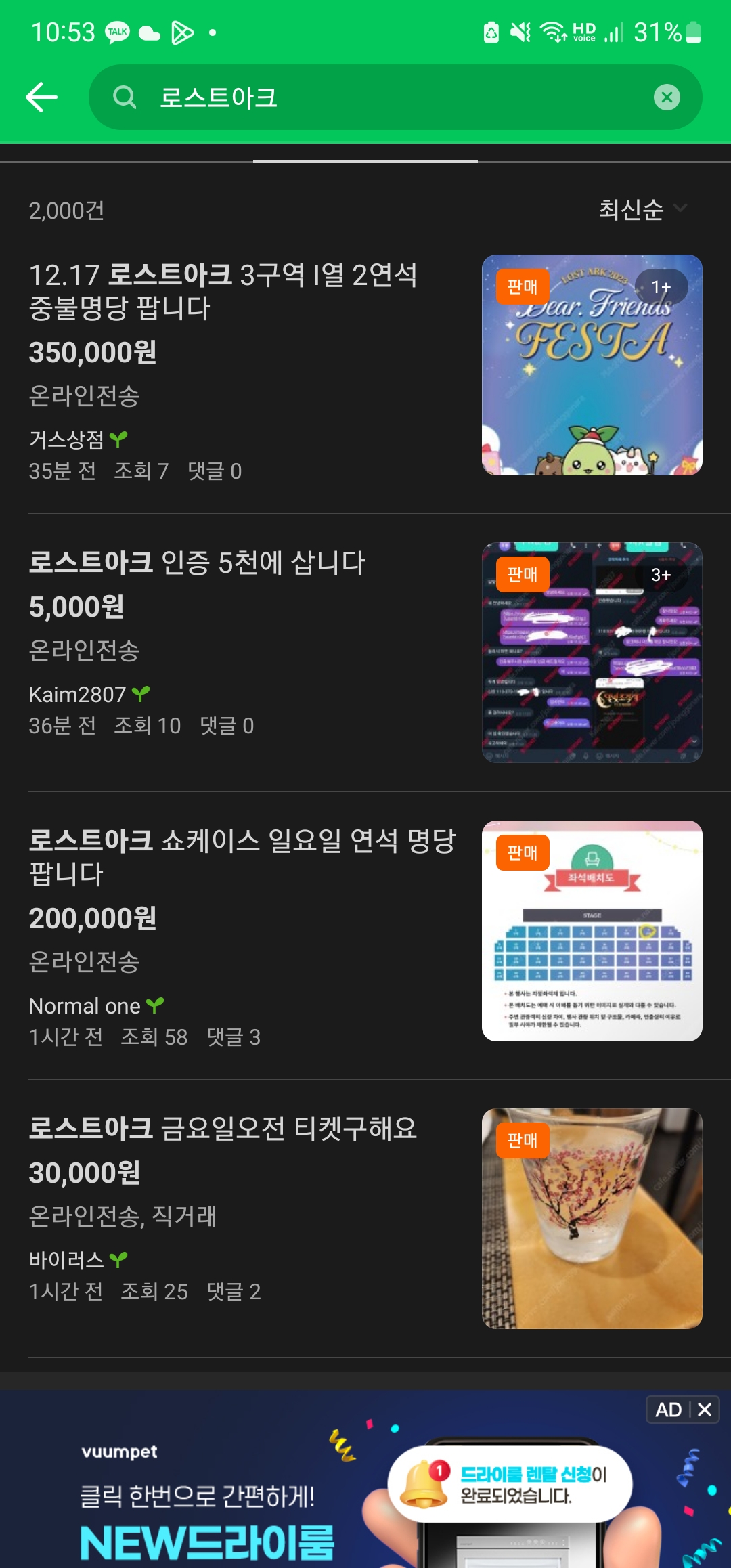Open the 12.17 로스트아크 3구역 2연석 listing
This screenshot has width=731, height=1568.
pos(223,291)
